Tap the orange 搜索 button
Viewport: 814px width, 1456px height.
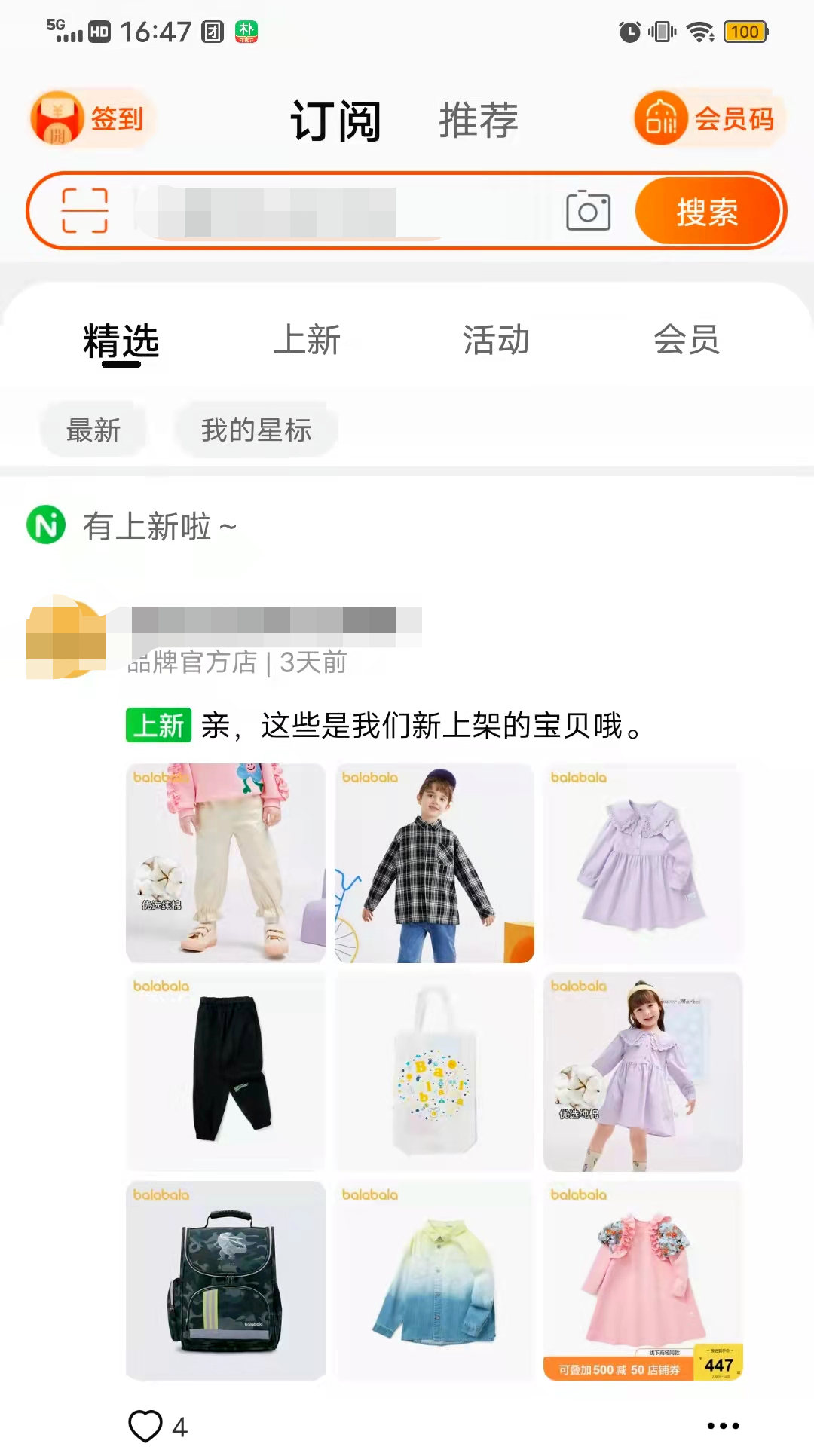[x=706, y=212]
